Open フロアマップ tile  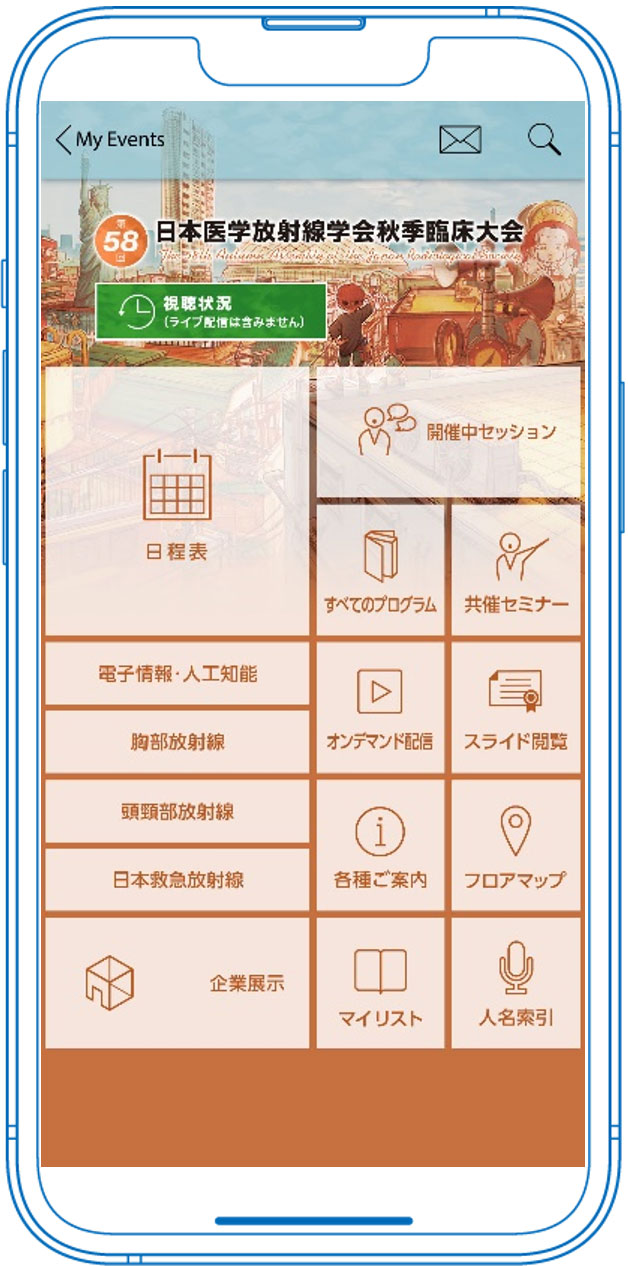[x=516, y=845]
